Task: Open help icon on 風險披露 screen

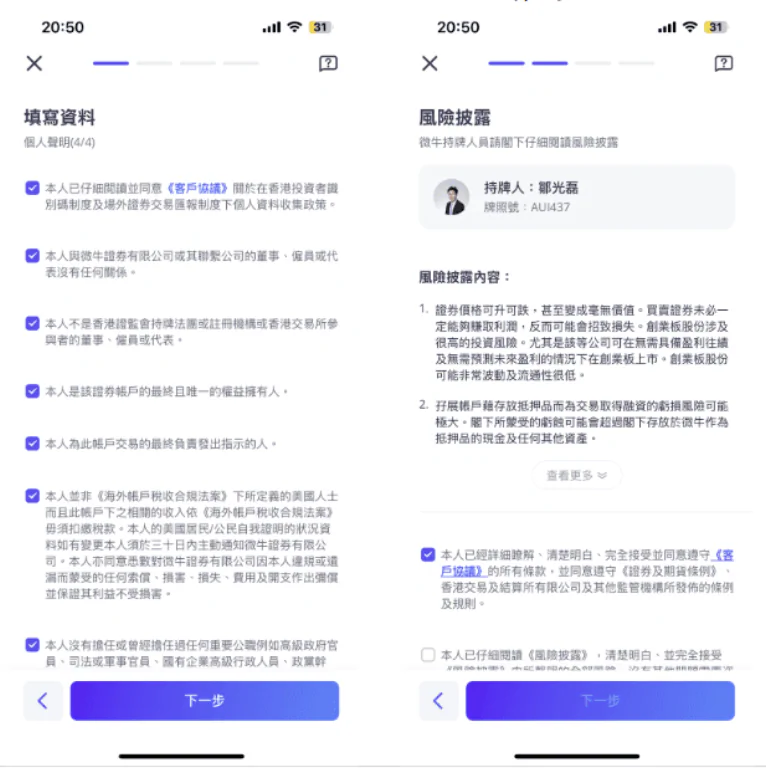Action: click(x=724, y=63)
